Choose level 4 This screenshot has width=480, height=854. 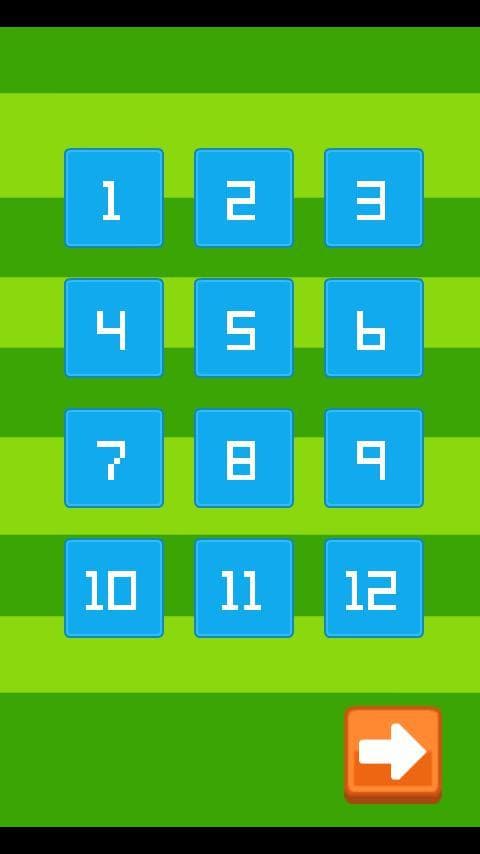114,328
